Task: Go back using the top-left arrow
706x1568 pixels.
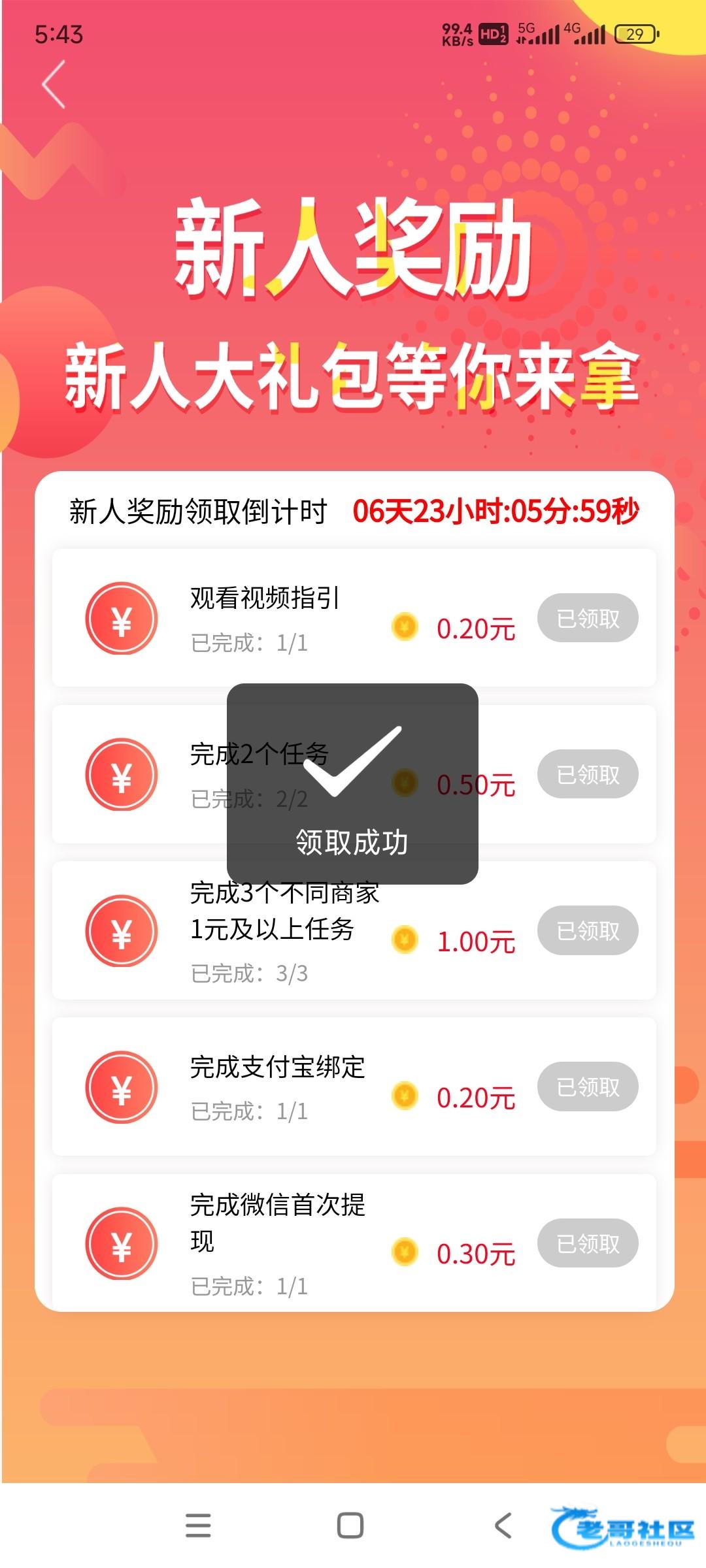Action: [54, 85]
